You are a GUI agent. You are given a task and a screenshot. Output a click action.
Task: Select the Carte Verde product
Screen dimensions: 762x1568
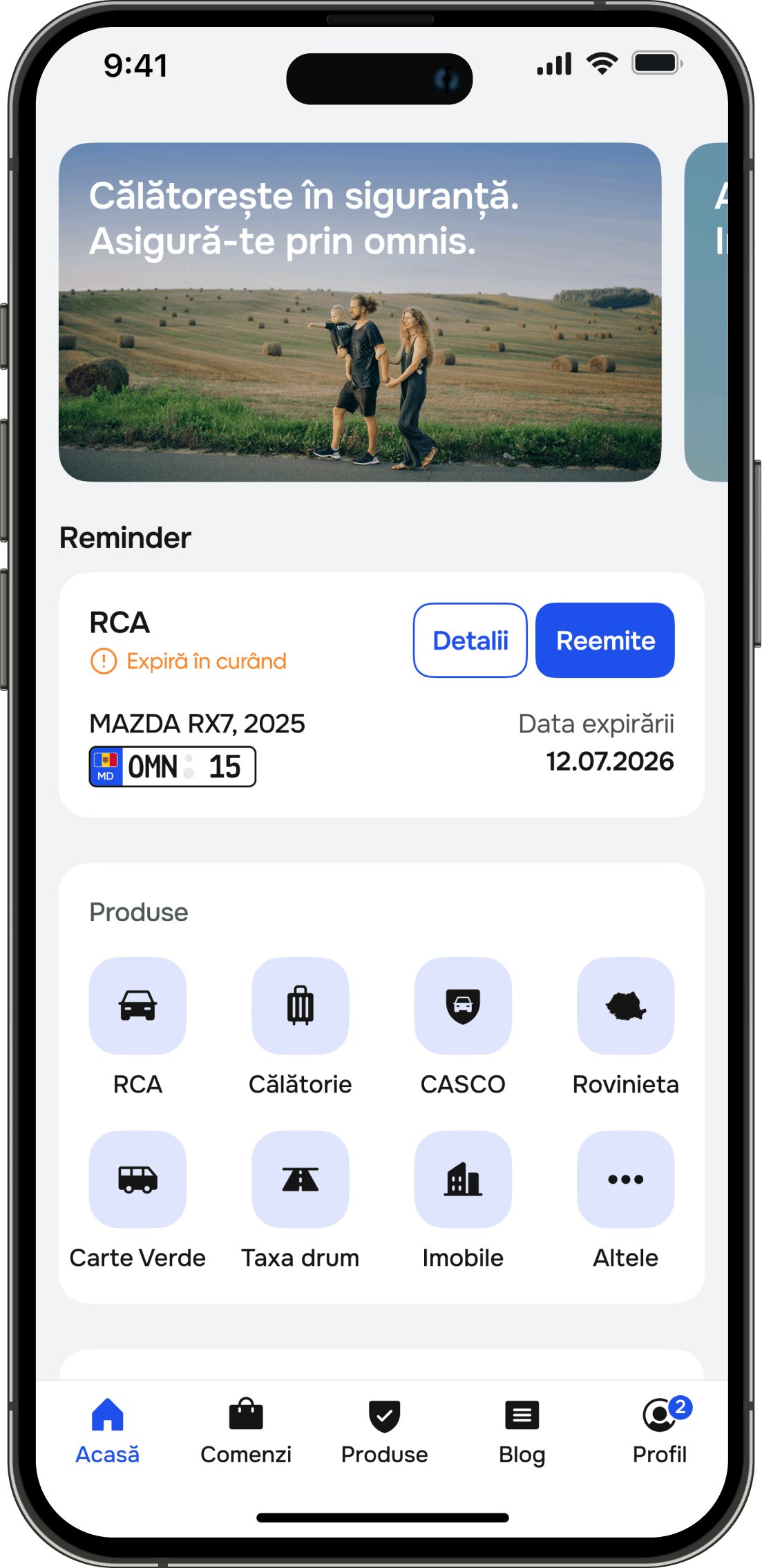pyautogui.click(x=137, y=1179)
